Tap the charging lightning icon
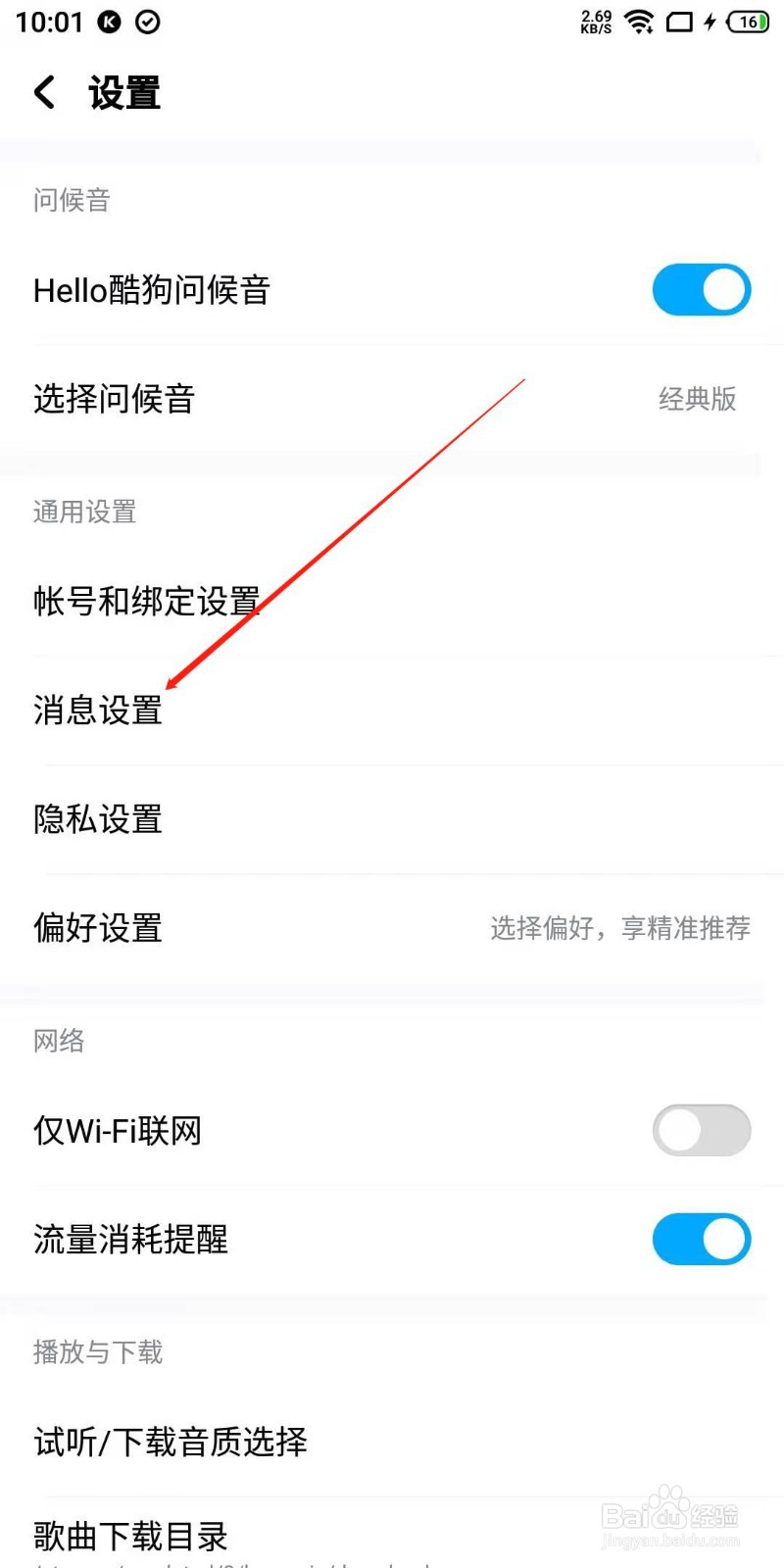 (710, 22)
